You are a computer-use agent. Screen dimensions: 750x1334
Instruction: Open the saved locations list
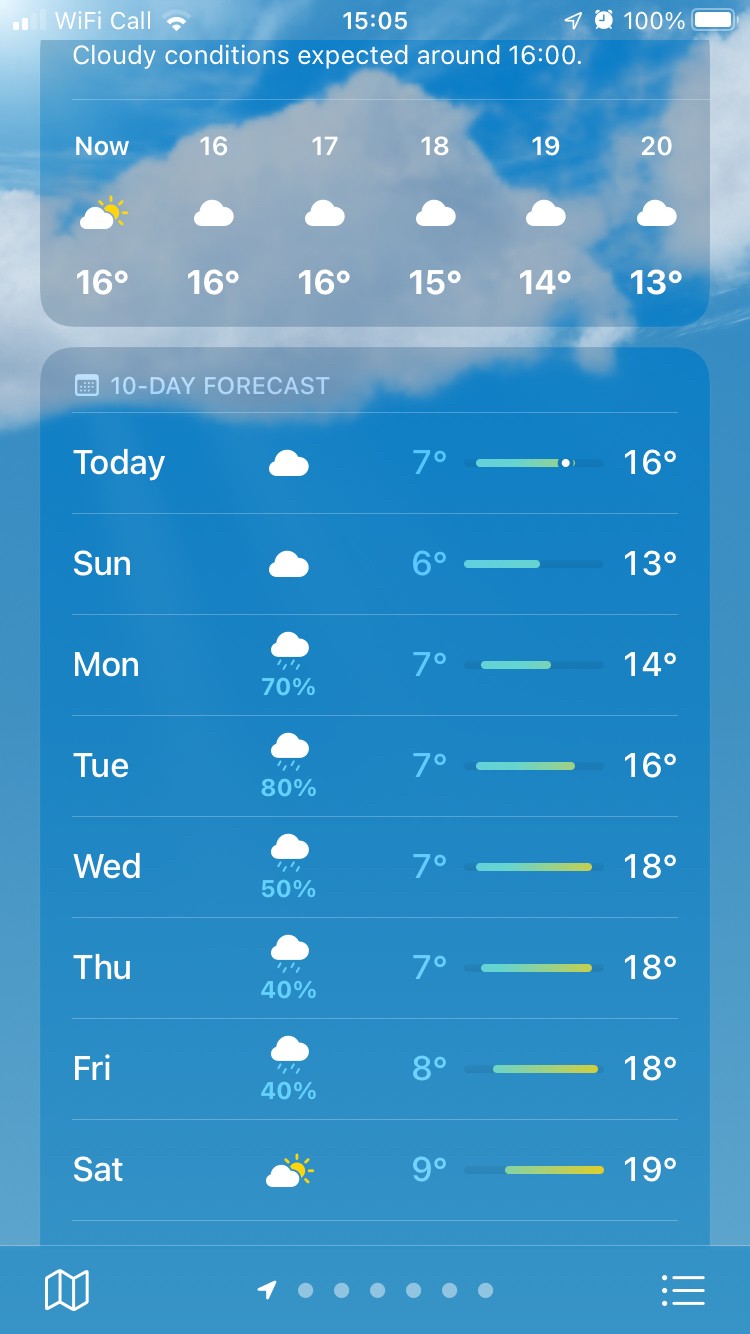683,1290
